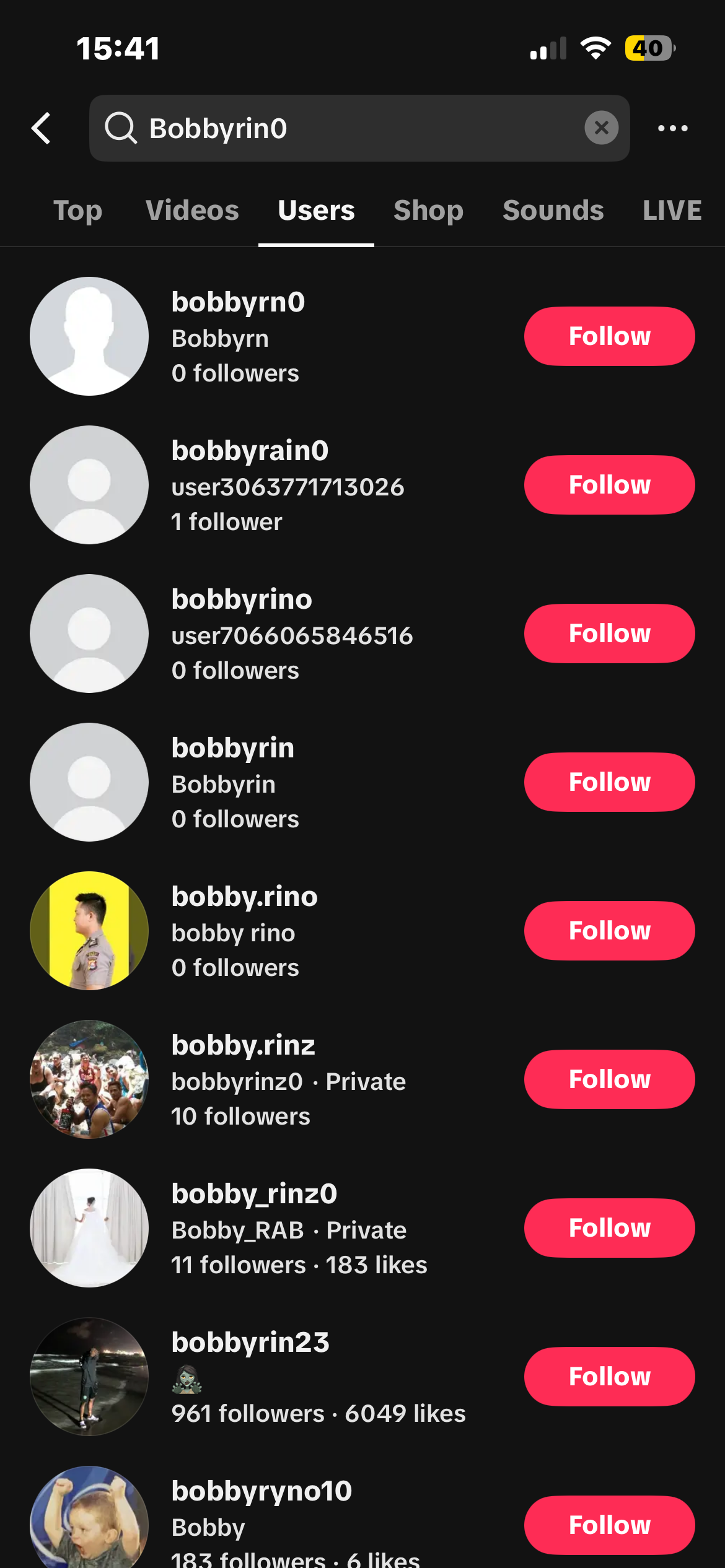Follow user bobbyryno10

pyautogui.click(x=609, y=1525)
